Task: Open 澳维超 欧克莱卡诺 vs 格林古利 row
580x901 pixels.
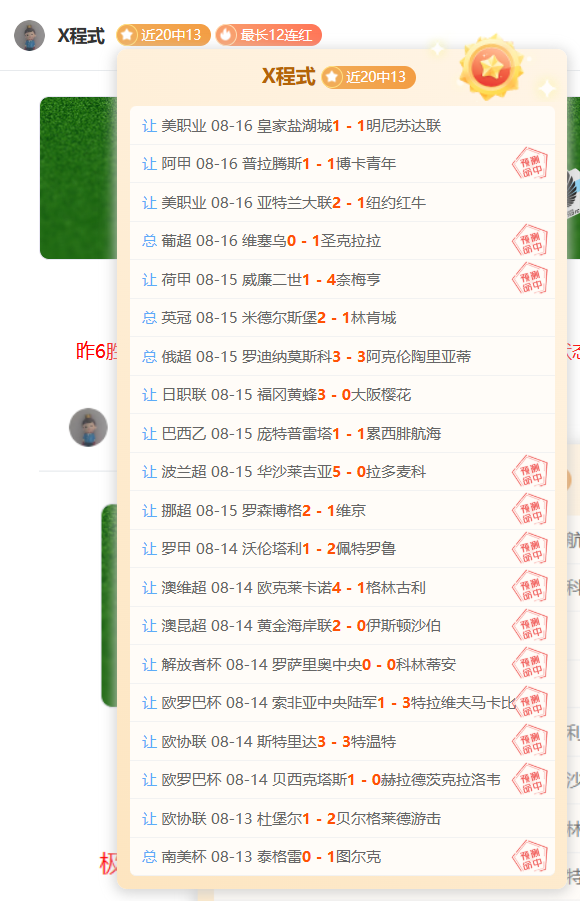Action: 342,587
